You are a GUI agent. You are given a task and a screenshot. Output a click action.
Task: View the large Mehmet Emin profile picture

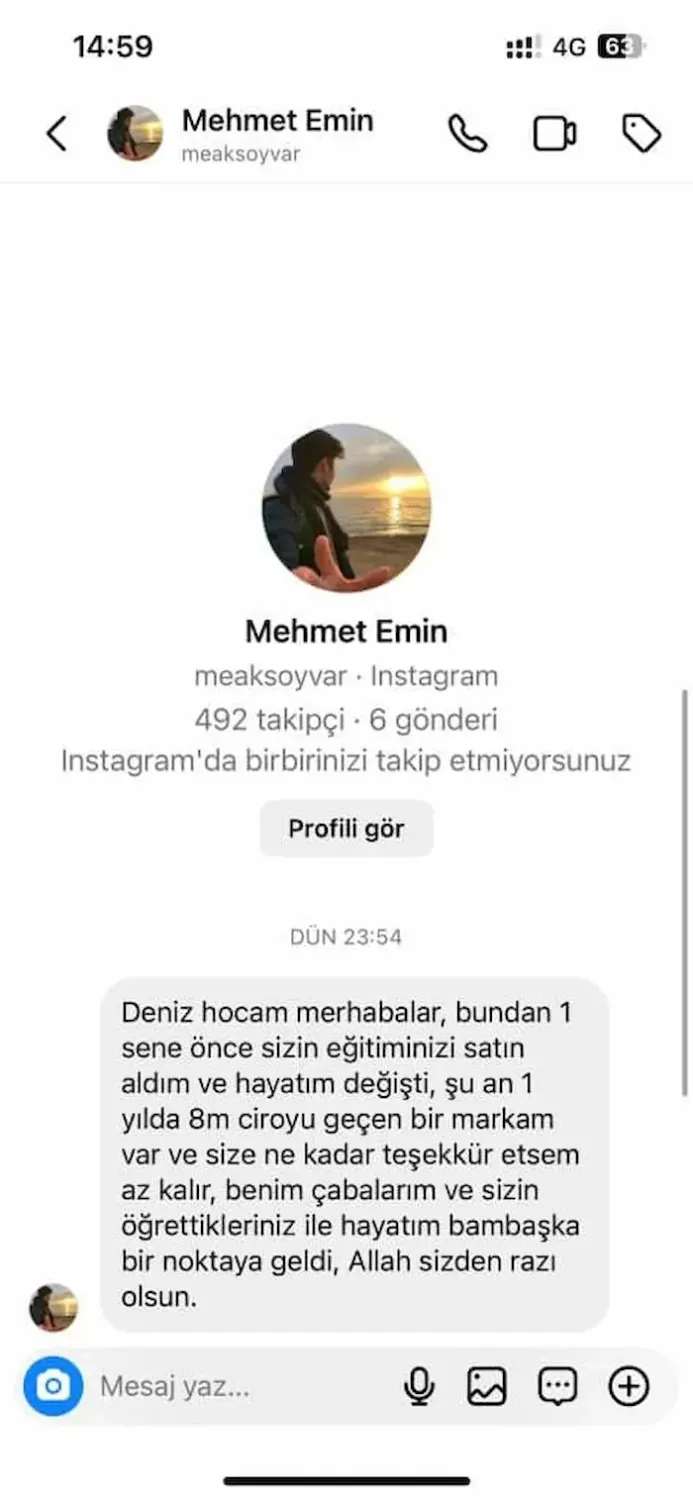point(346,508)
